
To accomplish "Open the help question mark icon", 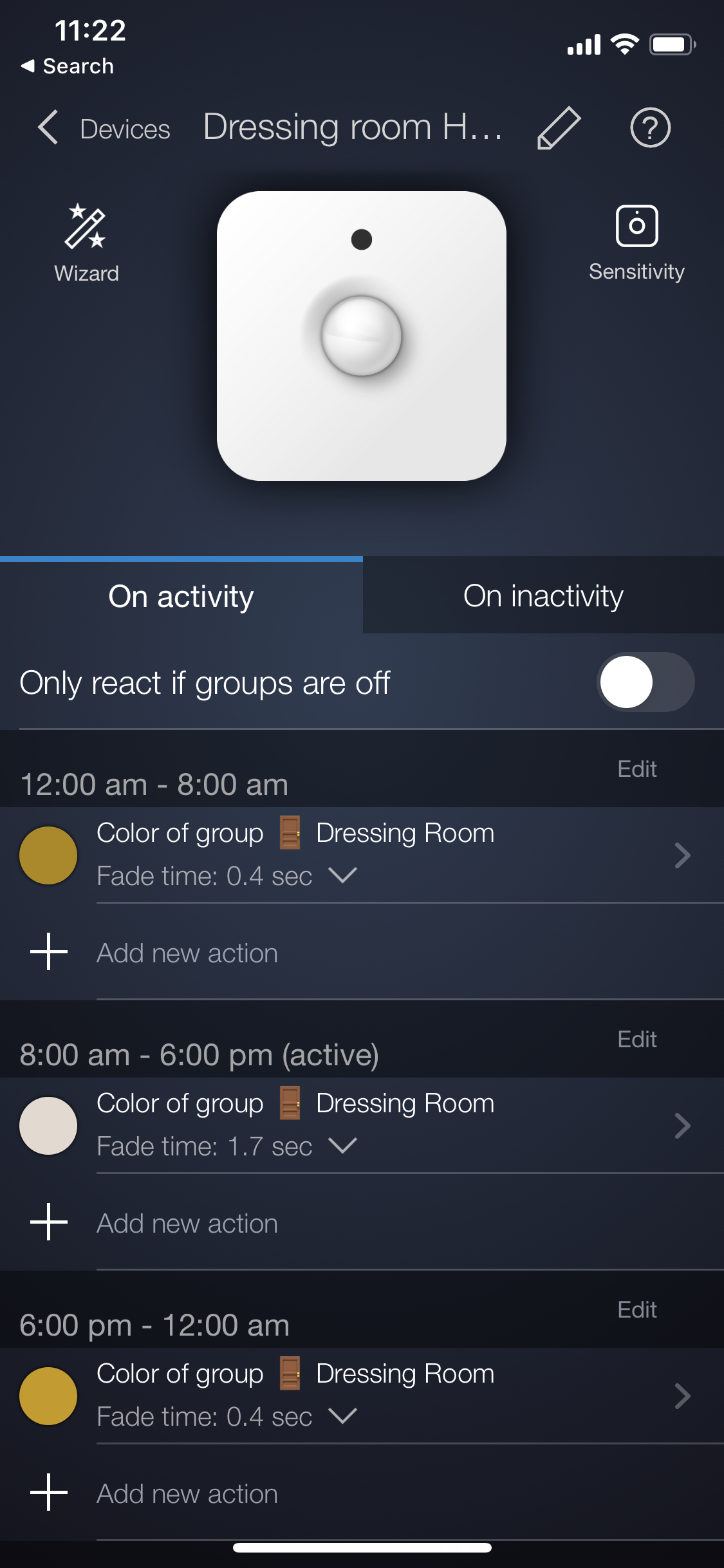I will [649, 127].
